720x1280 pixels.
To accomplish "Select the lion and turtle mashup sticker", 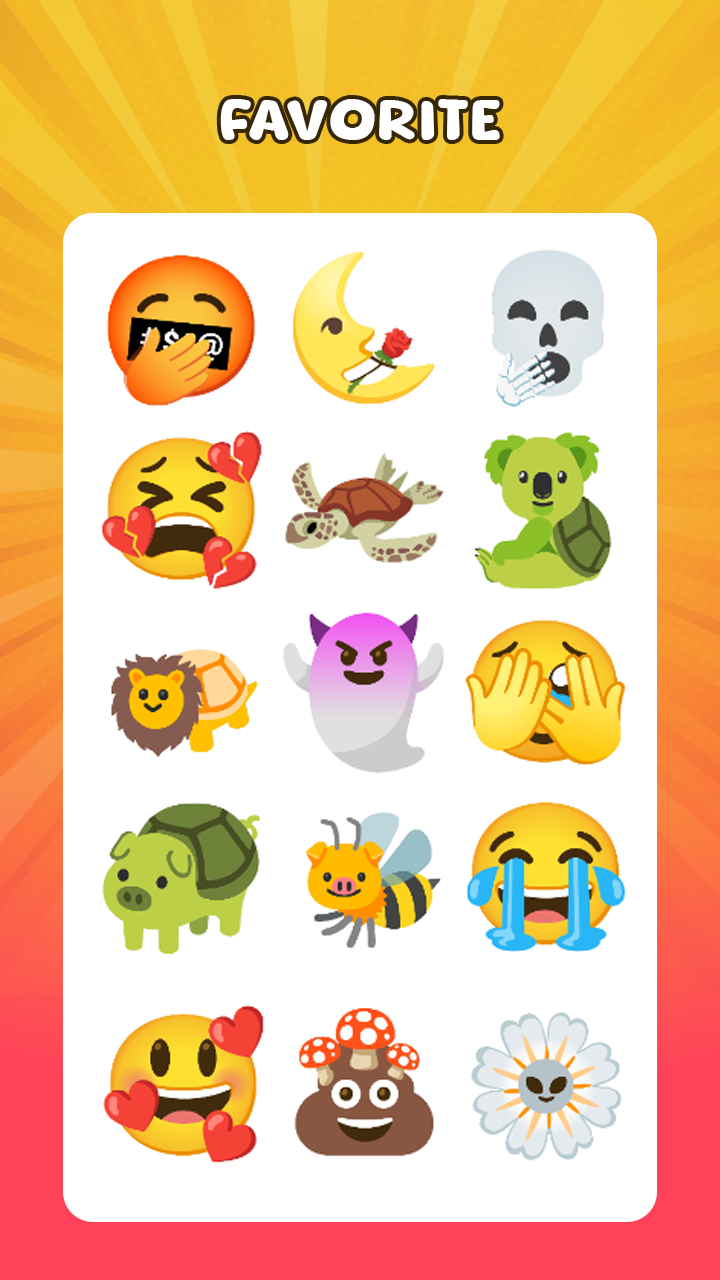I will (x=180, y=700).
